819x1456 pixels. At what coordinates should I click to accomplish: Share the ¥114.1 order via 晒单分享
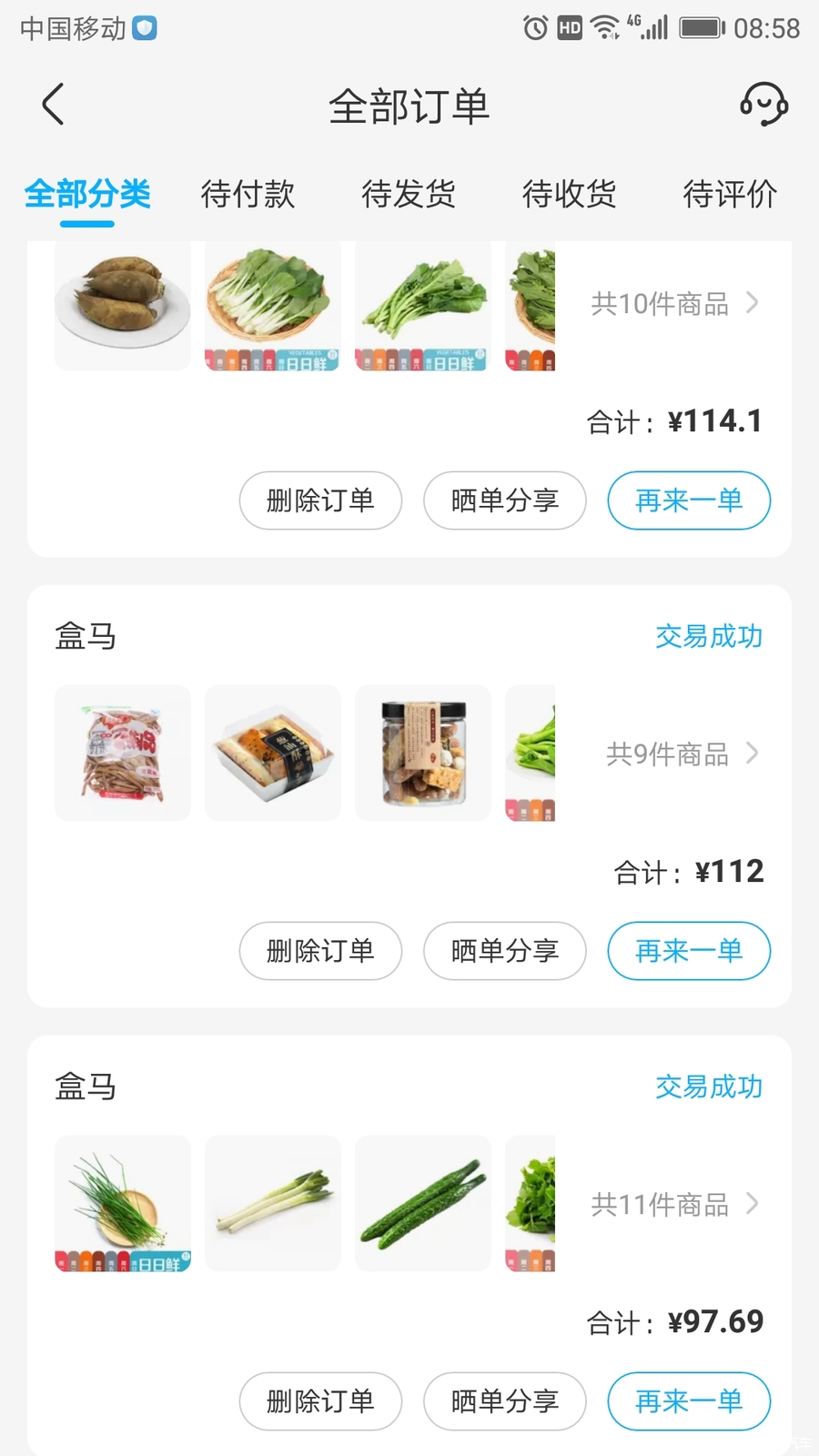[x=505, y=500]
